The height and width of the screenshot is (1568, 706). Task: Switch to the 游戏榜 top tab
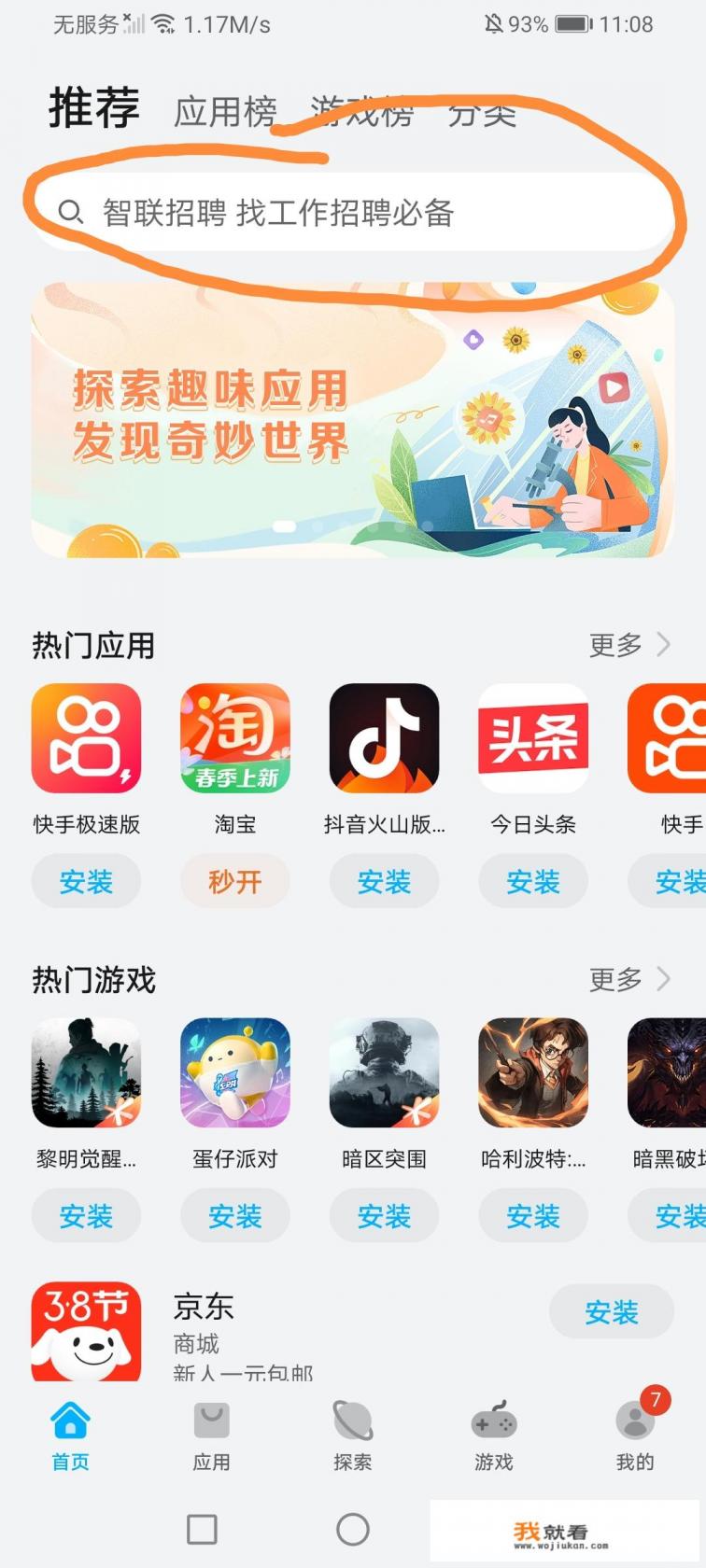[361, 112]
